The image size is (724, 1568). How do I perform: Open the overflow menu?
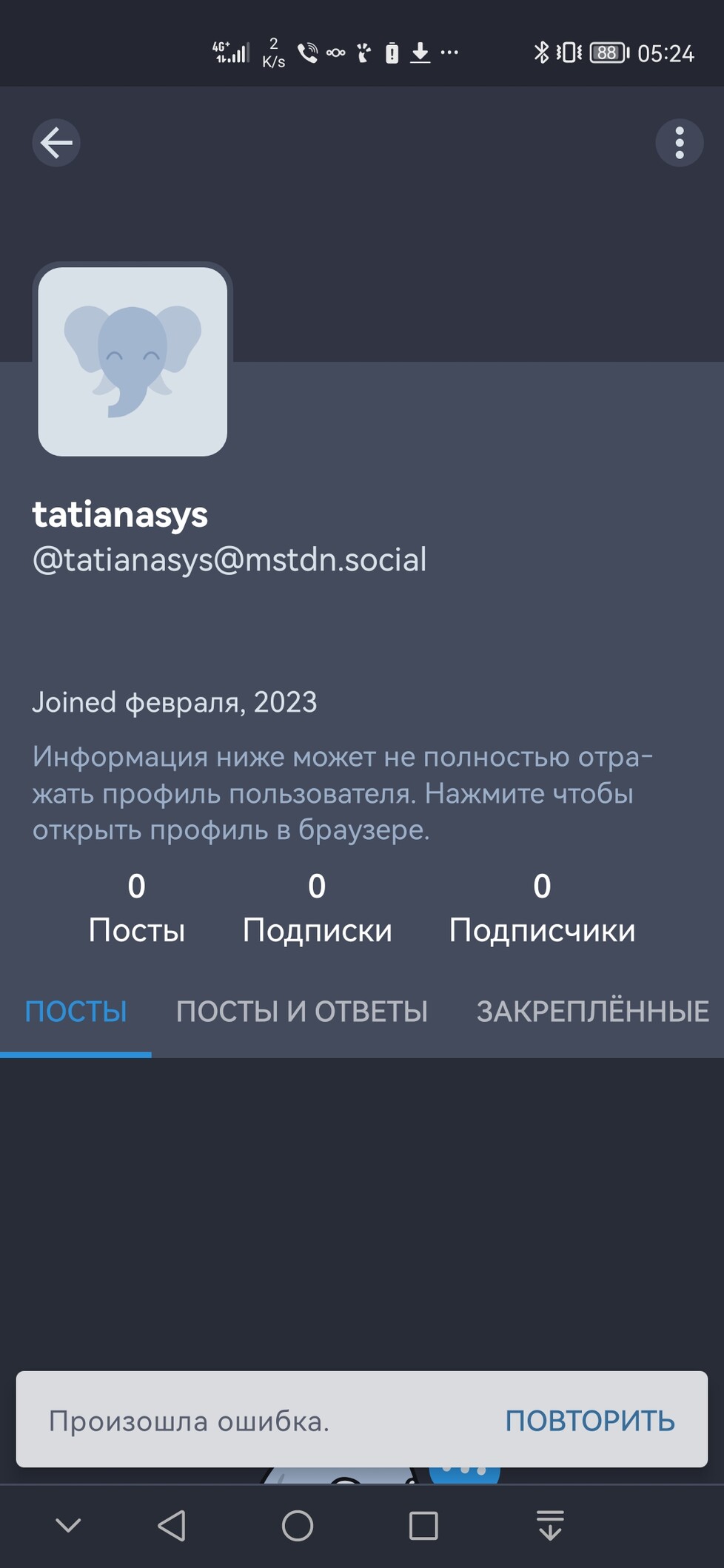tap(679, 142)
